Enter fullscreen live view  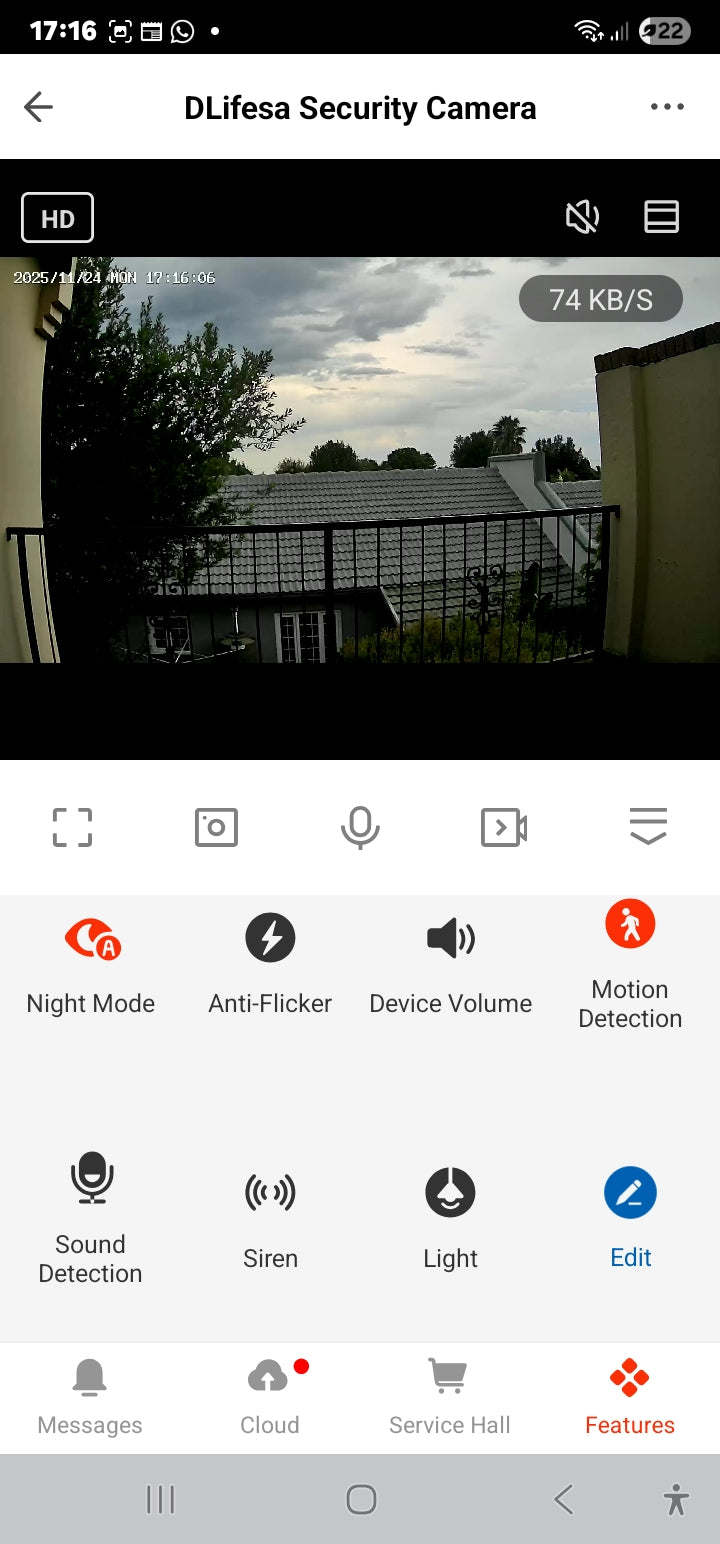(x=72, y=827)
